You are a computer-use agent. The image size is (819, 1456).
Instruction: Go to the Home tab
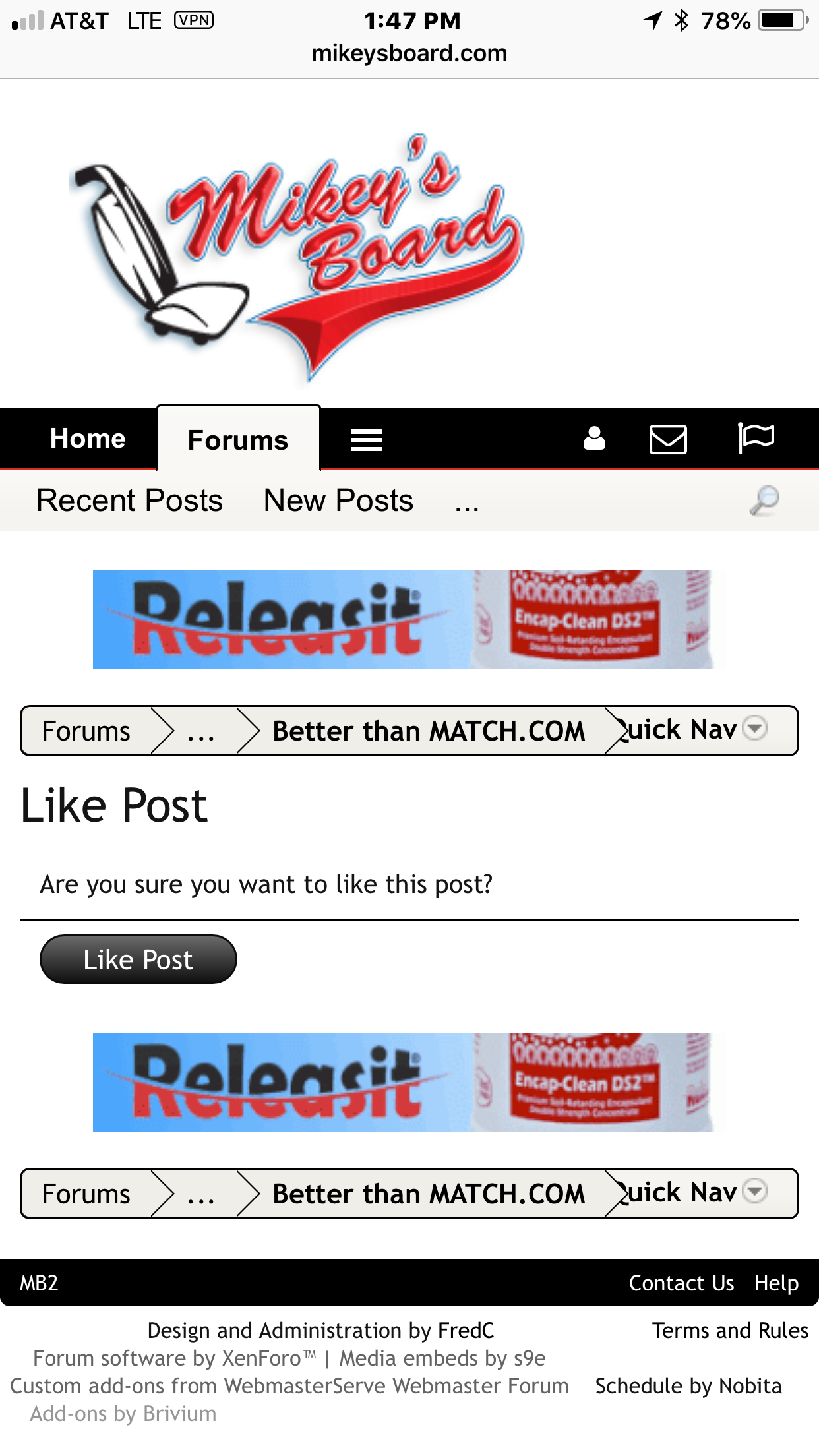click(88, 439)
